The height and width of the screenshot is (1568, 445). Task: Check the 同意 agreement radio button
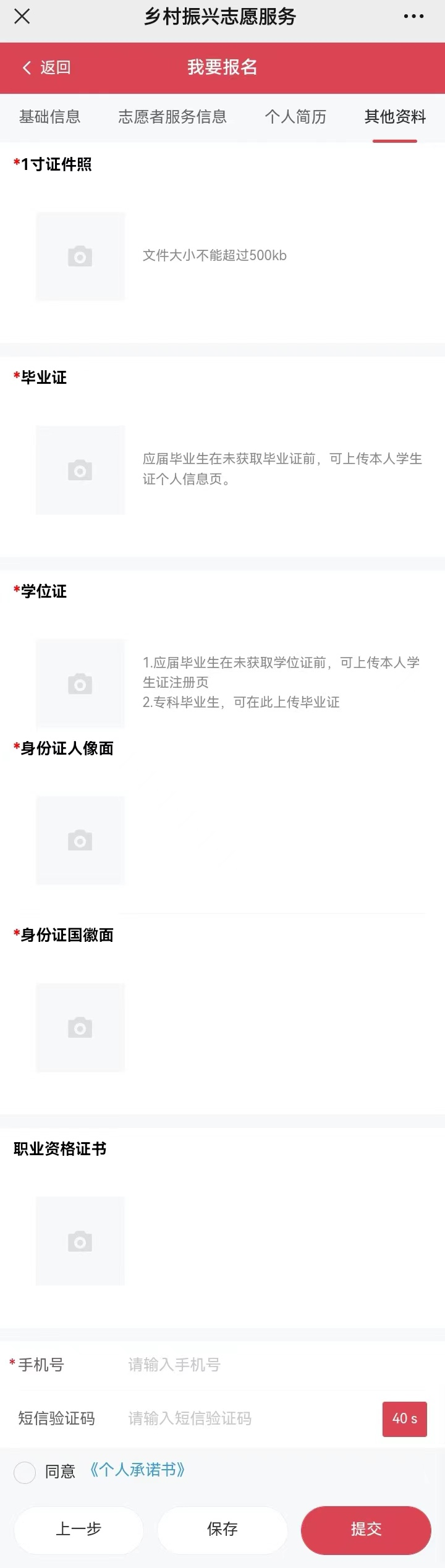[x=25, y=1472]
